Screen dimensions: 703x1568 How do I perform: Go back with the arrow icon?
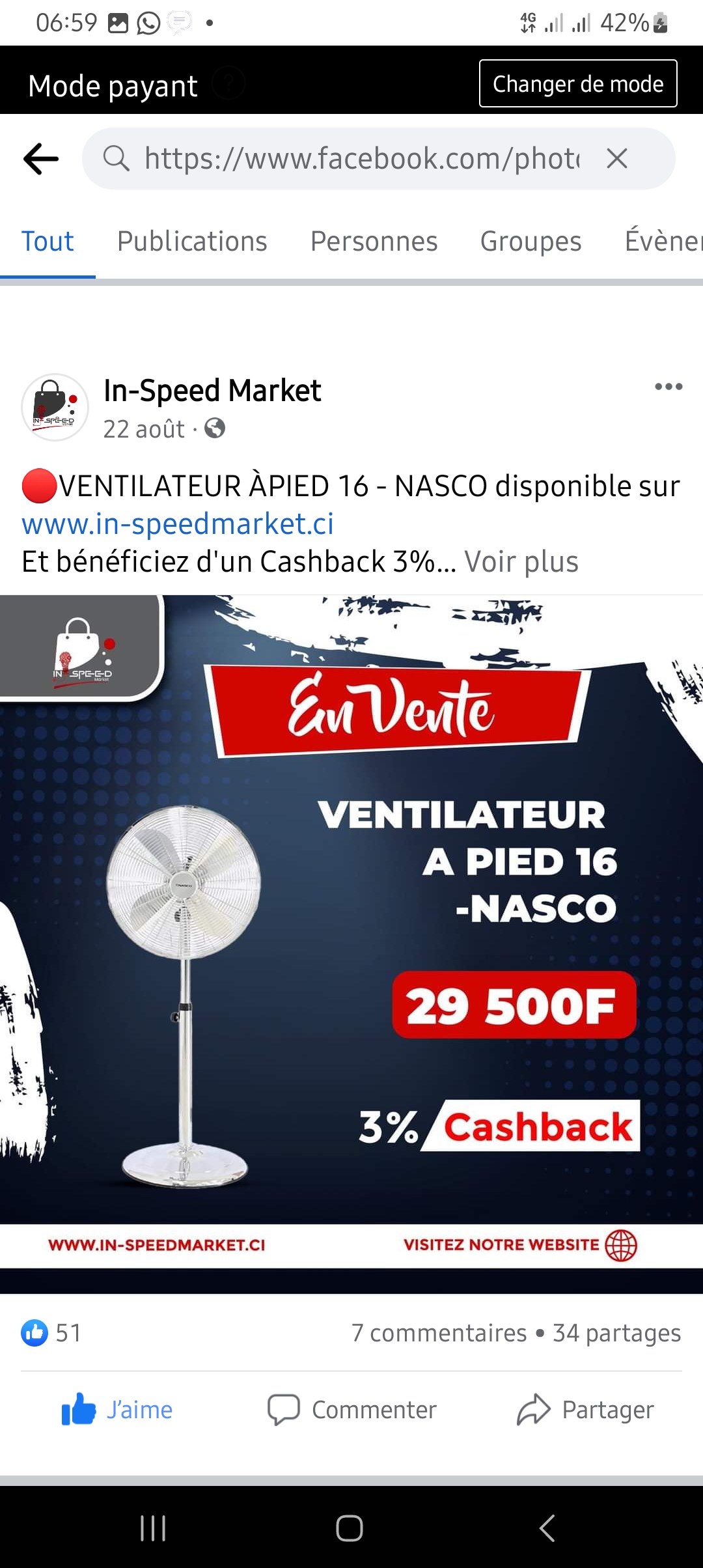point(41,159)
